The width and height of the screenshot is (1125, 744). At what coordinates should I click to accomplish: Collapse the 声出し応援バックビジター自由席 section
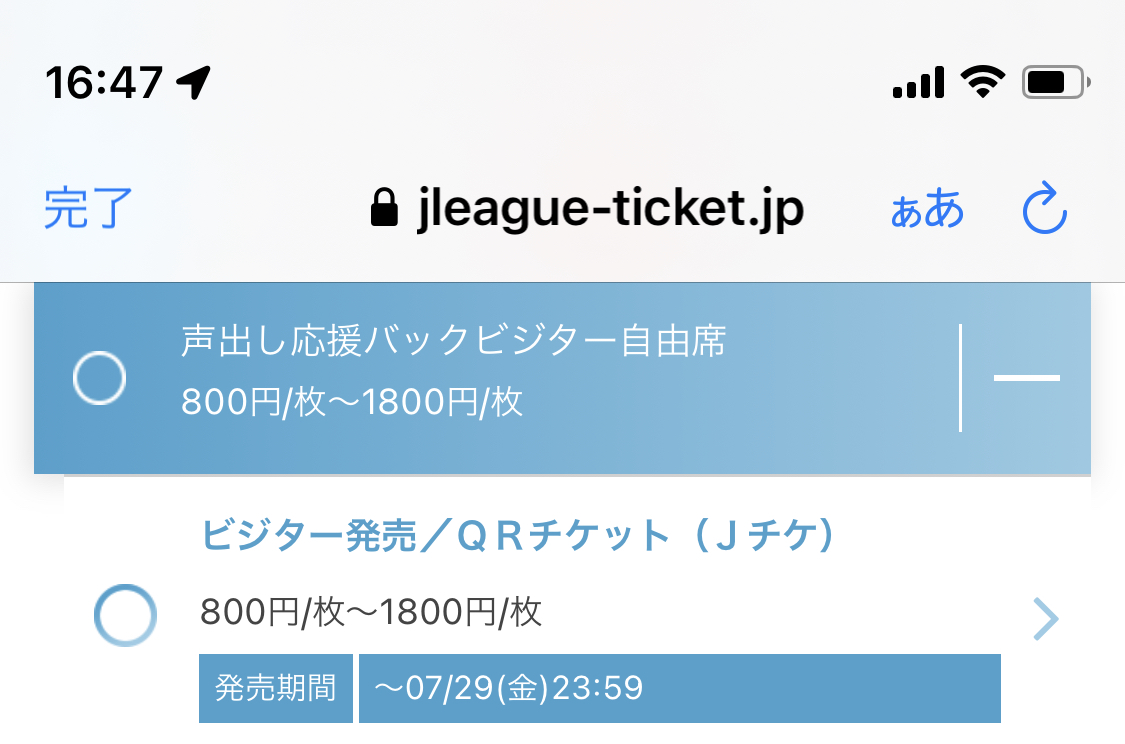[1026, 377]
